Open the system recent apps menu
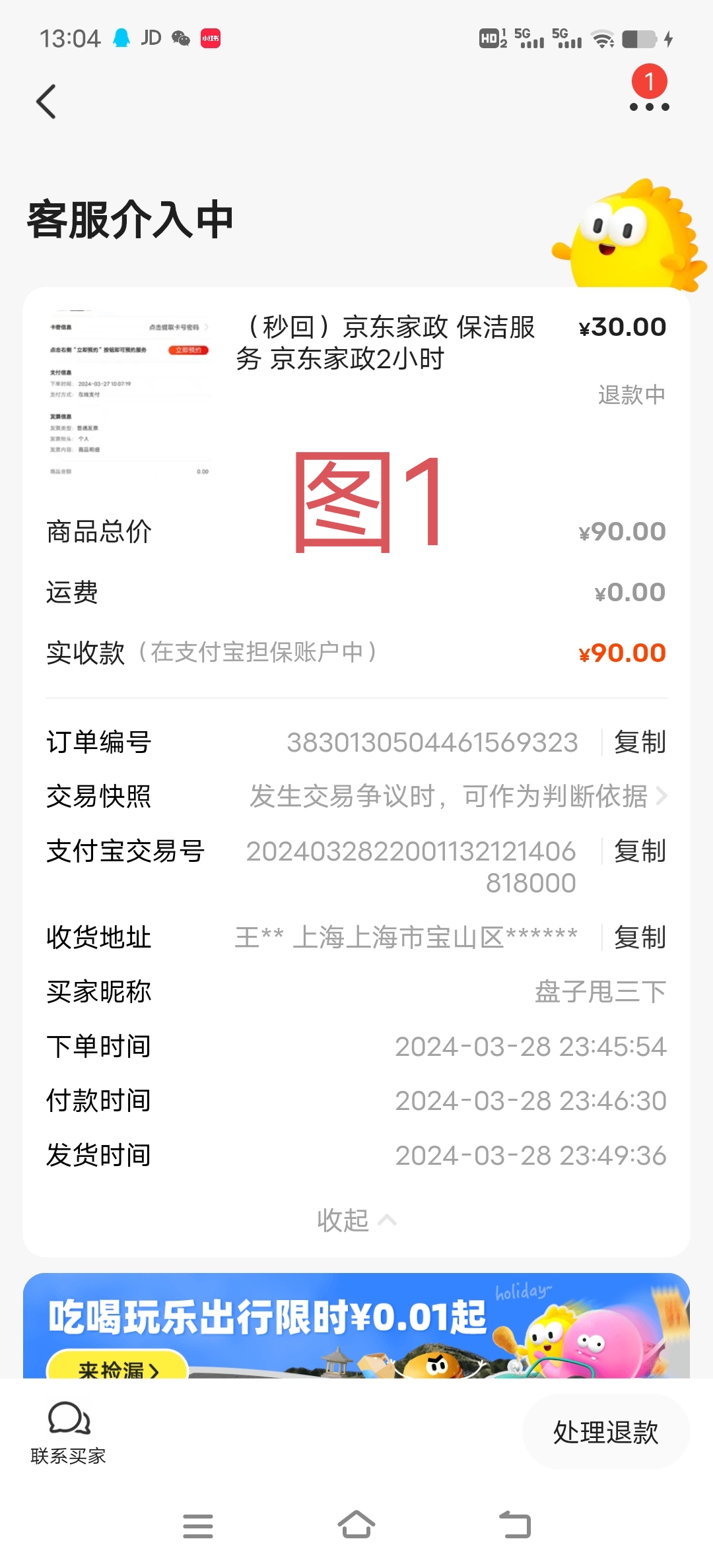The width and height of the screenshot is (713, 1568). click(197, 1526)
